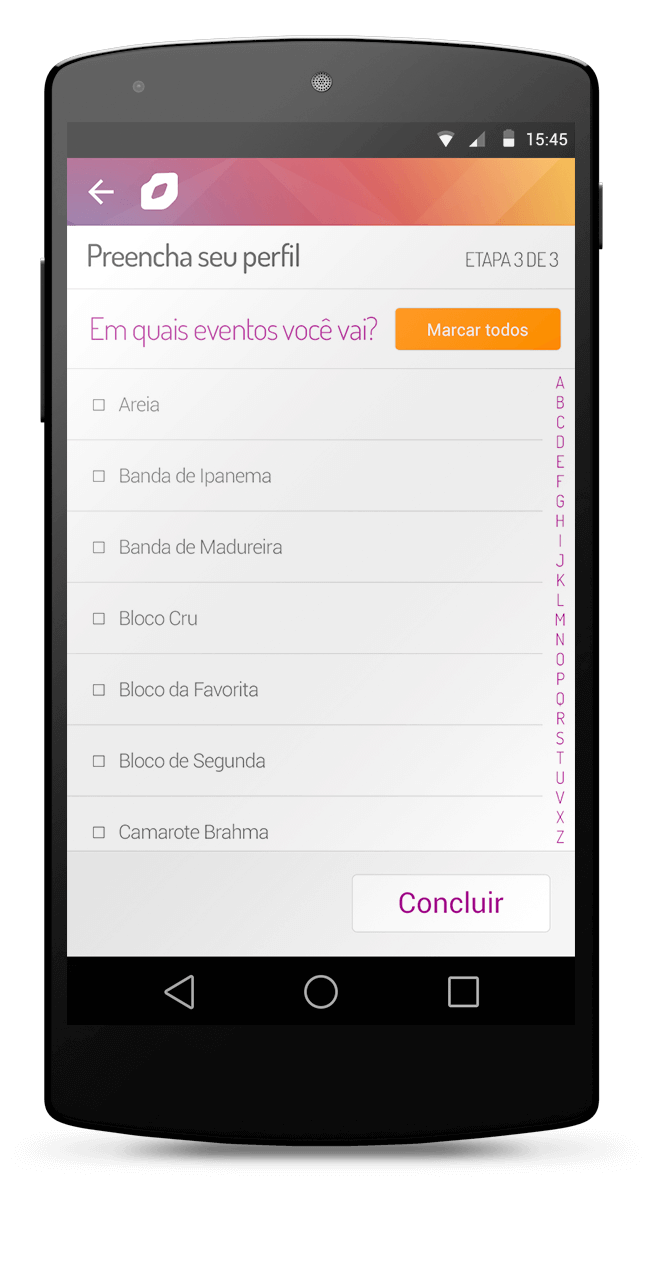Viewport: 649px width, 1281px height.
Task: Tap the system home button
Action: 321,992
